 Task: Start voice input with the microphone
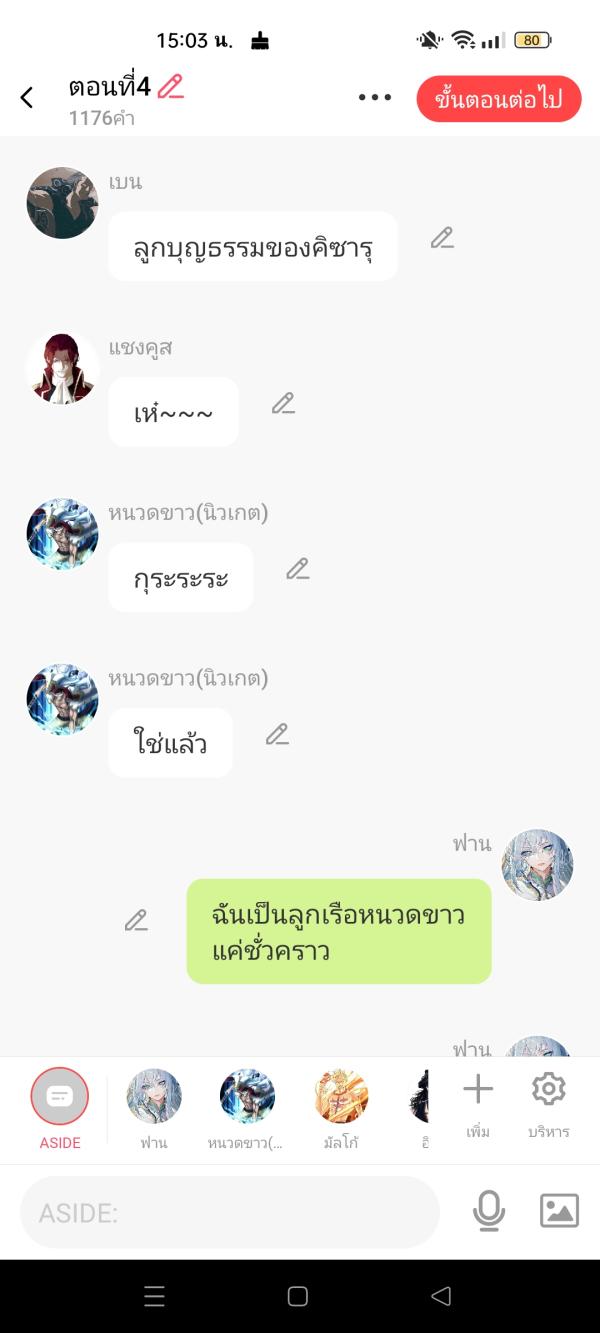[488, 1211]
